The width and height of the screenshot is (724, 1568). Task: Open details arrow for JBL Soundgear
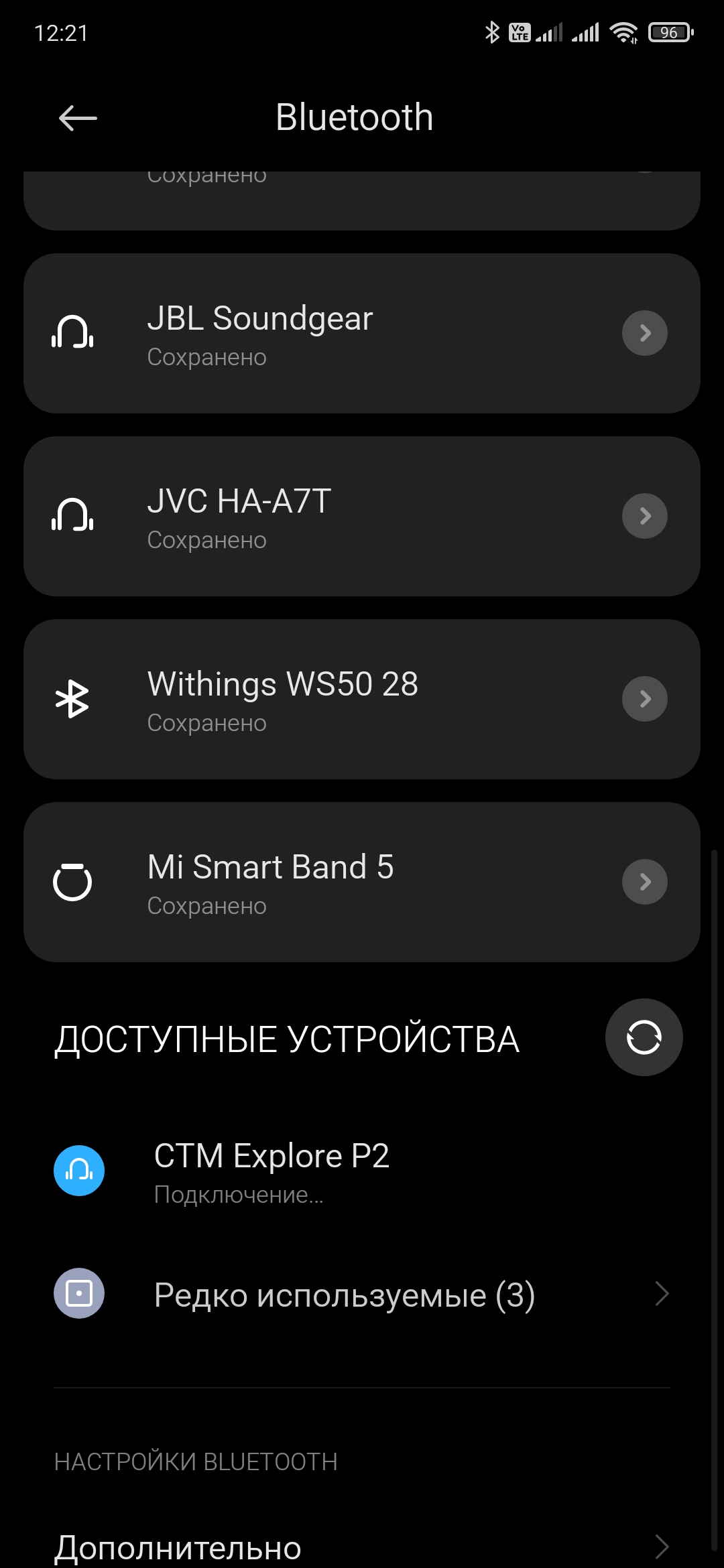coord(644,333)
